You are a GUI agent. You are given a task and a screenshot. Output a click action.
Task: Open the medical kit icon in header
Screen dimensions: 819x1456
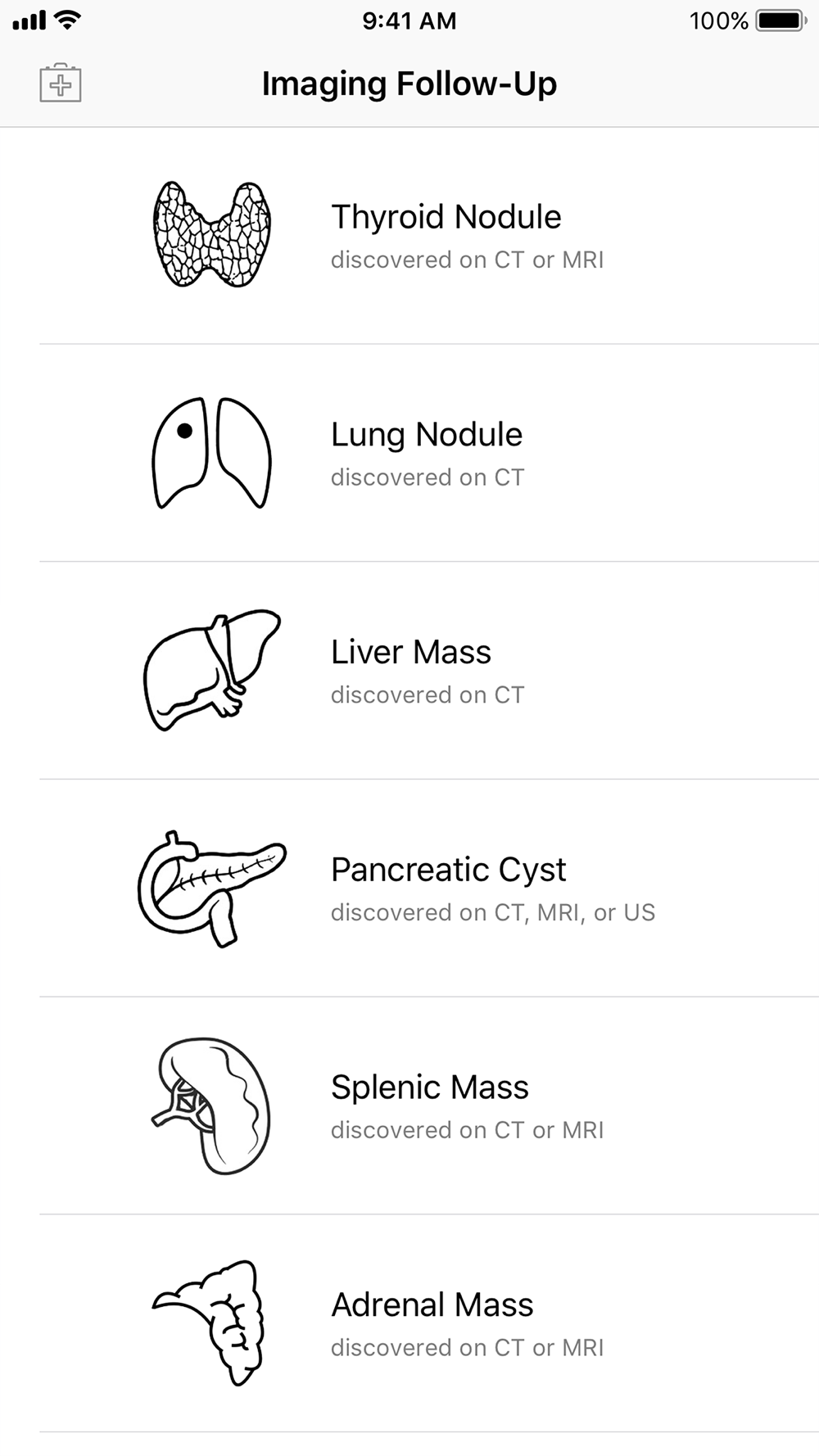coord(61,83)
